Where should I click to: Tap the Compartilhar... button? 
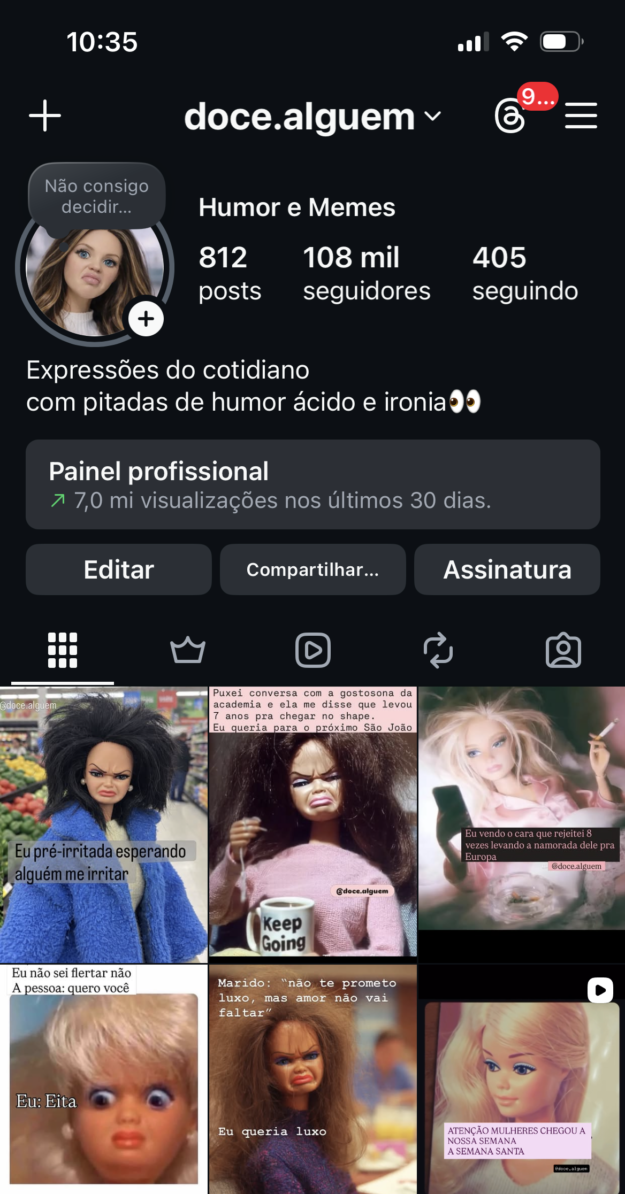coord(312,570)
